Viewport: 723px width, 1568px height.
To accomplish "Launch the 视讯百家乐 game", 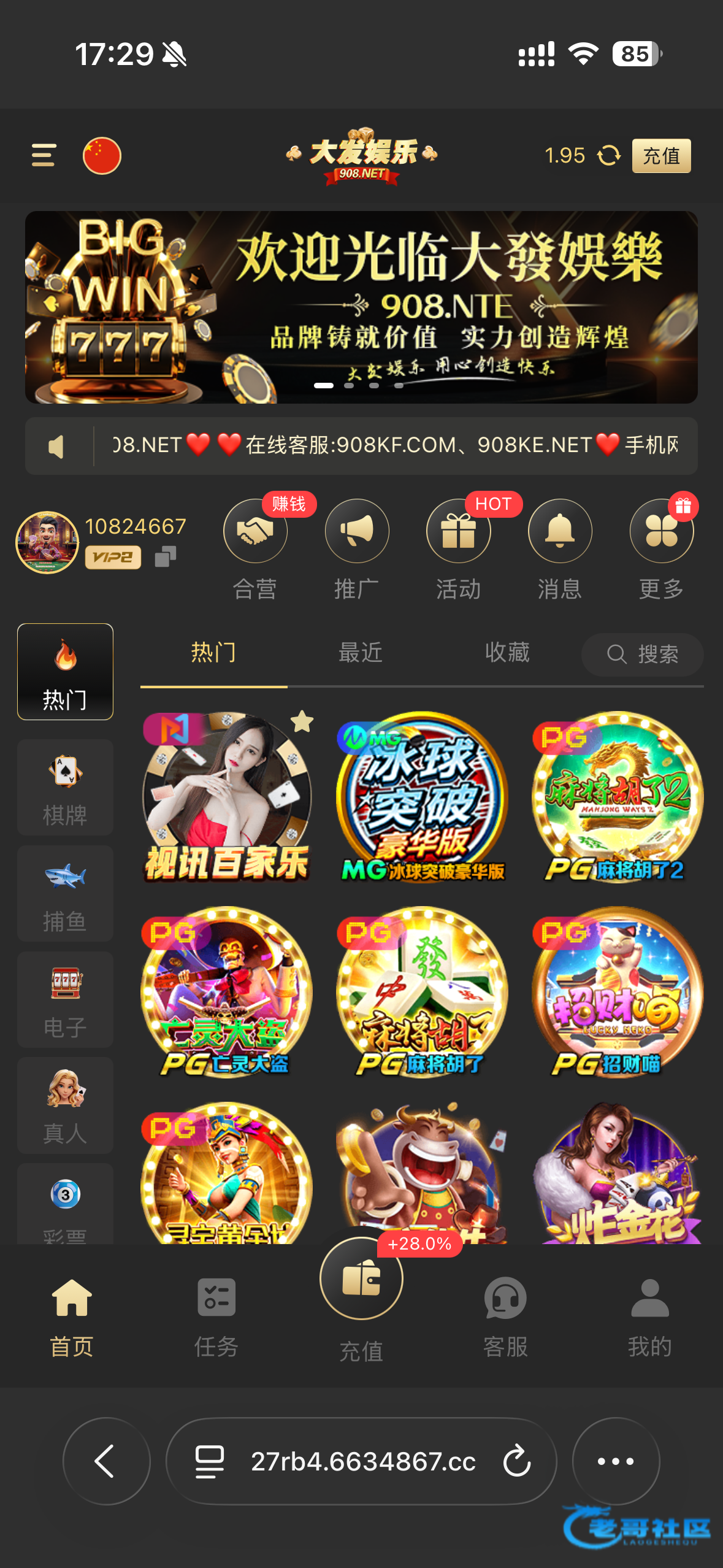I will pyautogui.click(x=227, y=797).
